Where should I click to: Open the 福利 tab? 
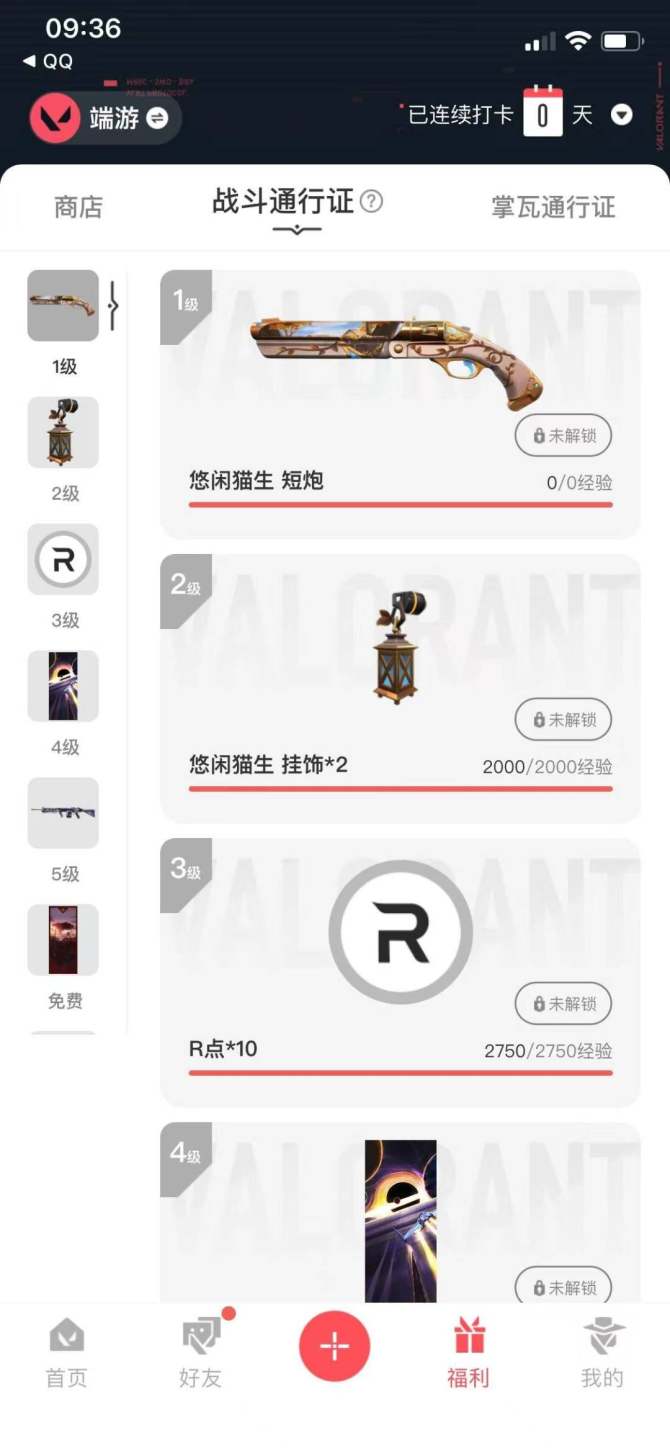click(468, 1351)
